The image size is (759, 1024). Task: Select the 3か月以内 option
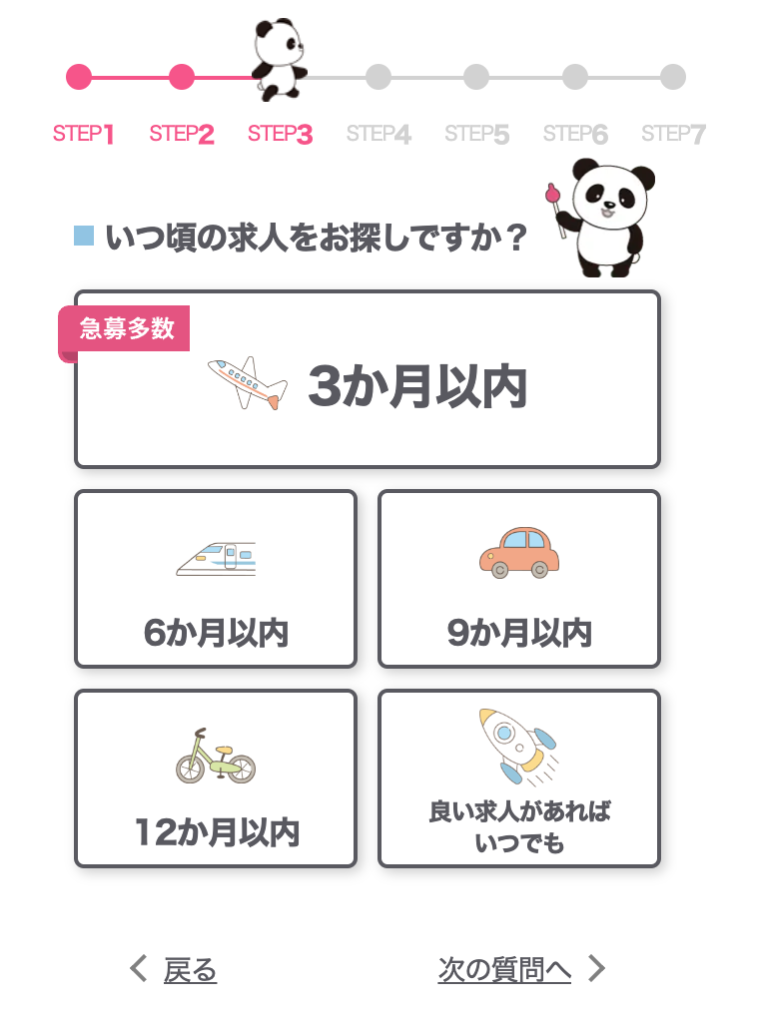[367, 380]
